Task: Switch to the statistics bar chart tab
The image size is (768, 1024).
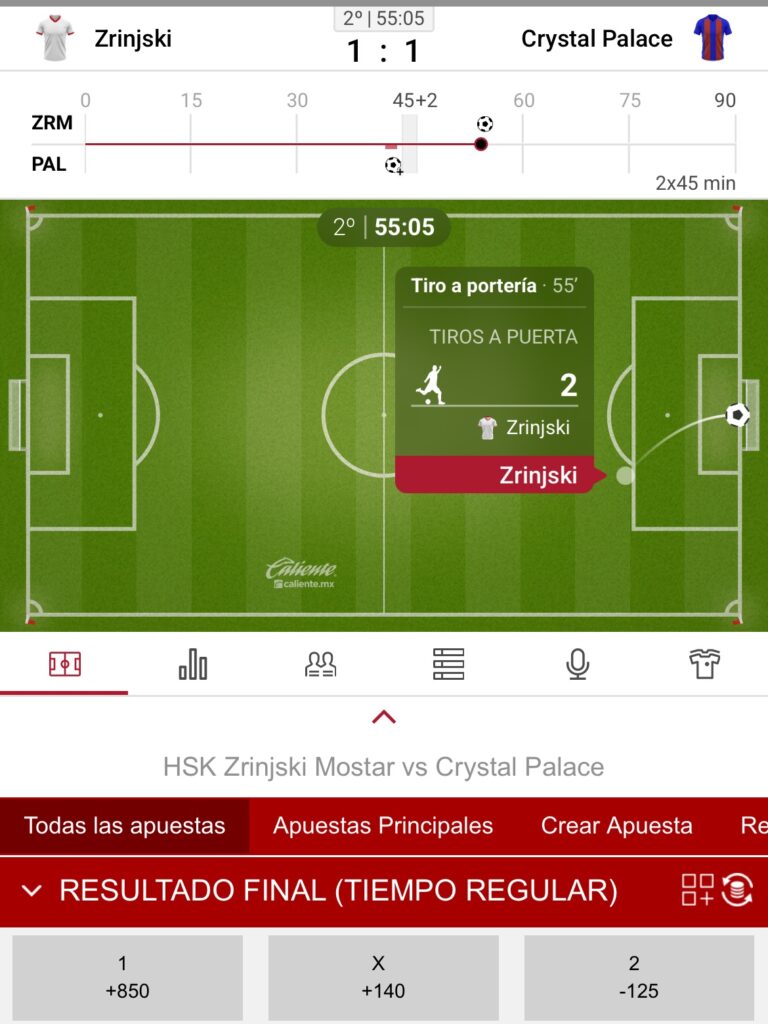Action: (x=192, y=664)
